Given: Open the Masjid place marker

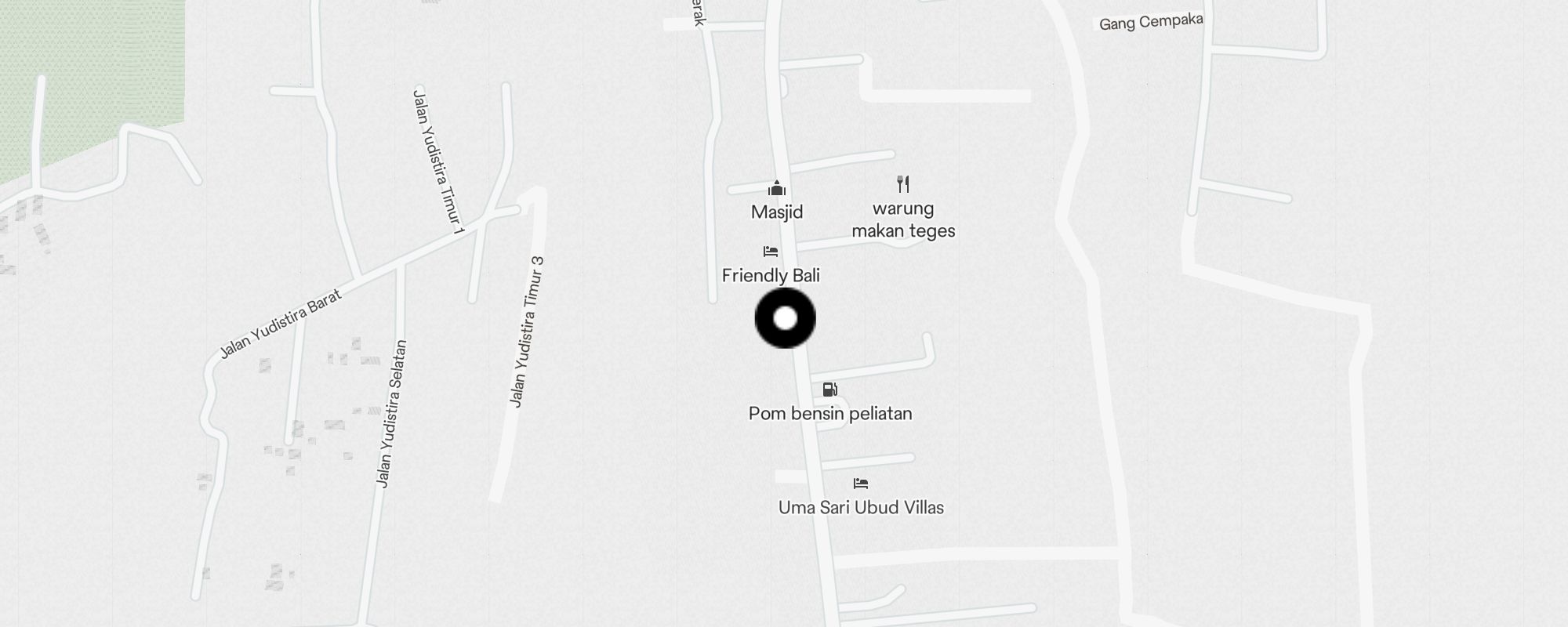Looking at the screenshot, I should pos(777,189).
